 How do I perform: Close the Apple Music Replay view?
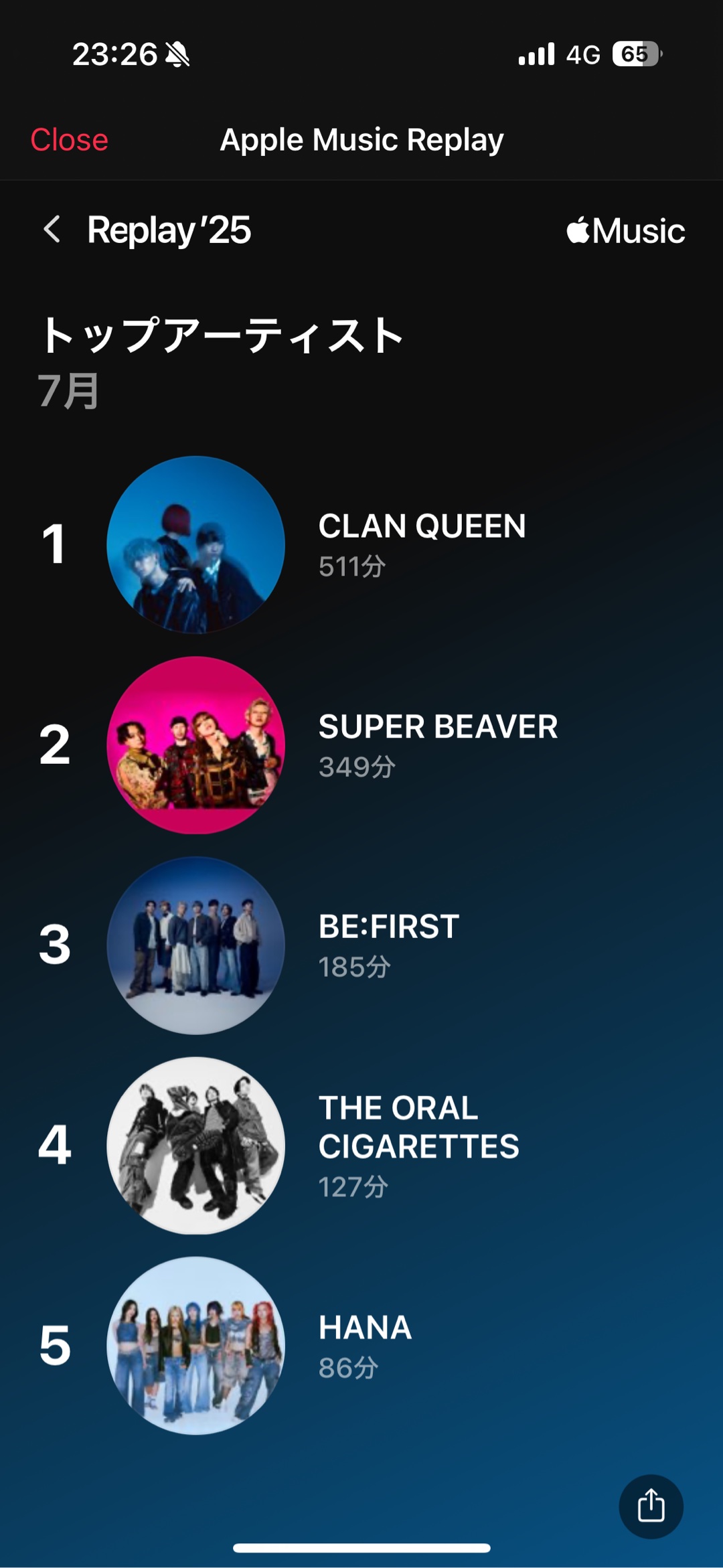(x=69, y=140)
